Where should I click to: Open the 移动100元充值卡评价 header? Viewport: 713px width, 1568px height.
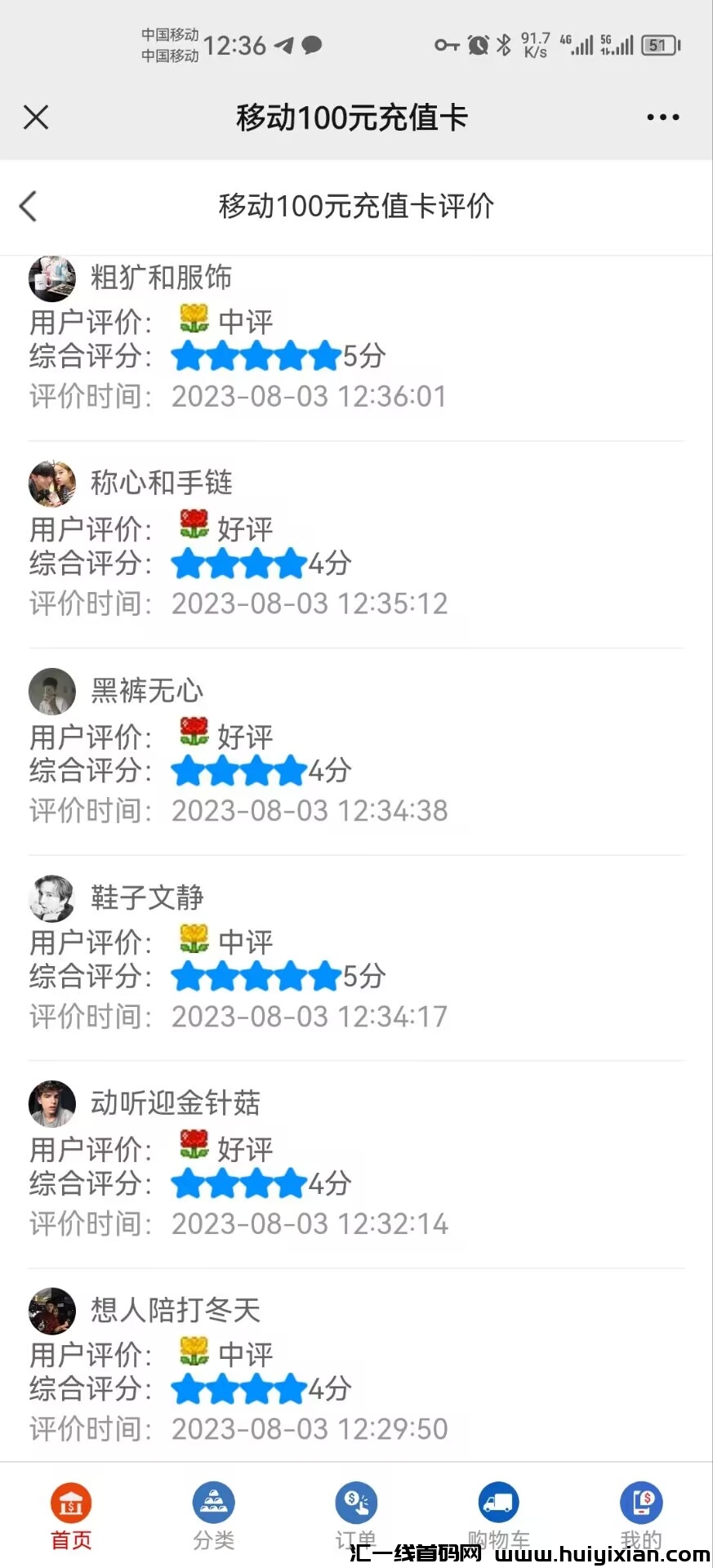[x=356, y=207]
